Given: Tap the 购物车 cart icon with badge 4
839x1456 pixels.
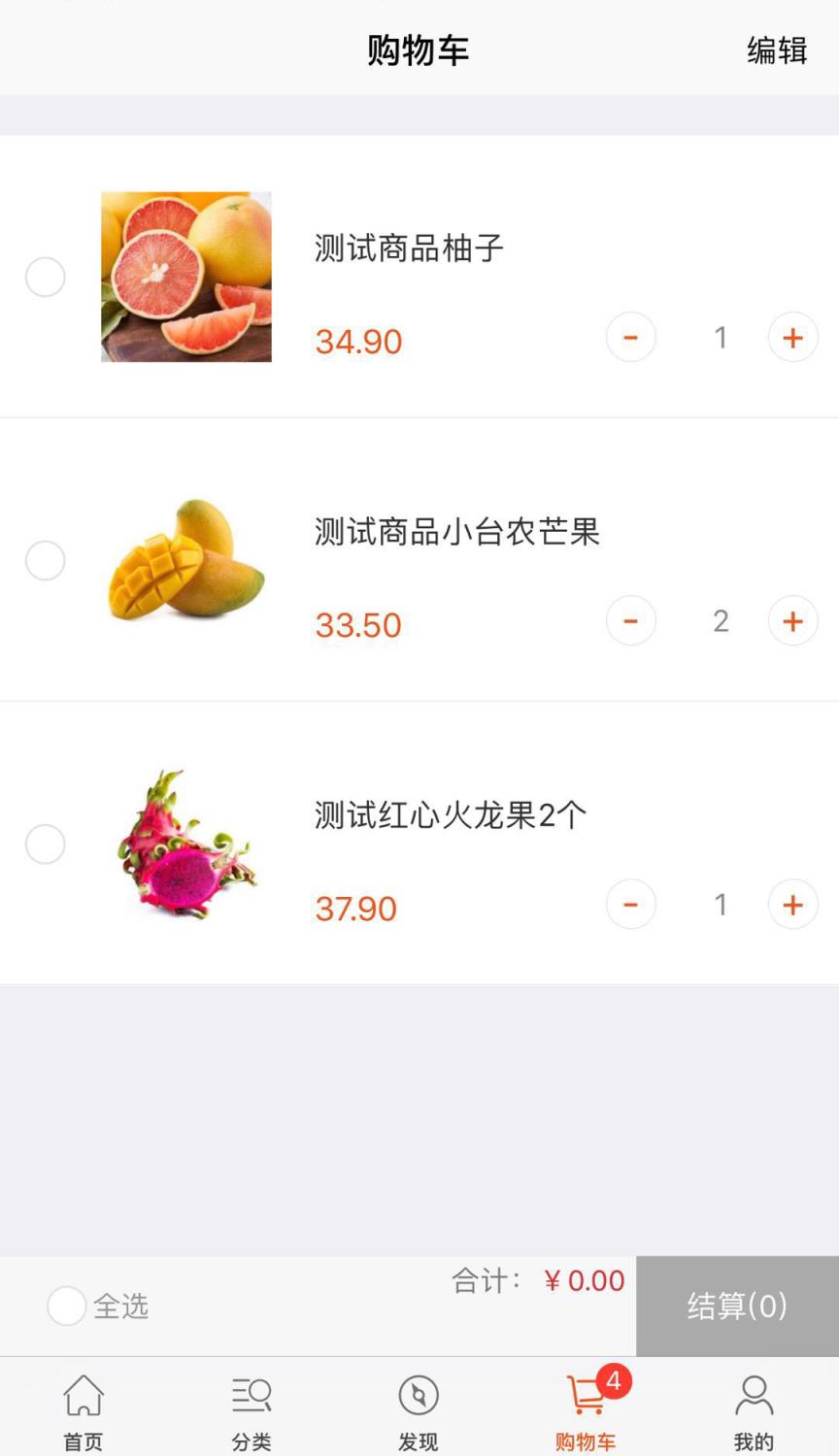Looking at the screenshot, I should 587,1400.
